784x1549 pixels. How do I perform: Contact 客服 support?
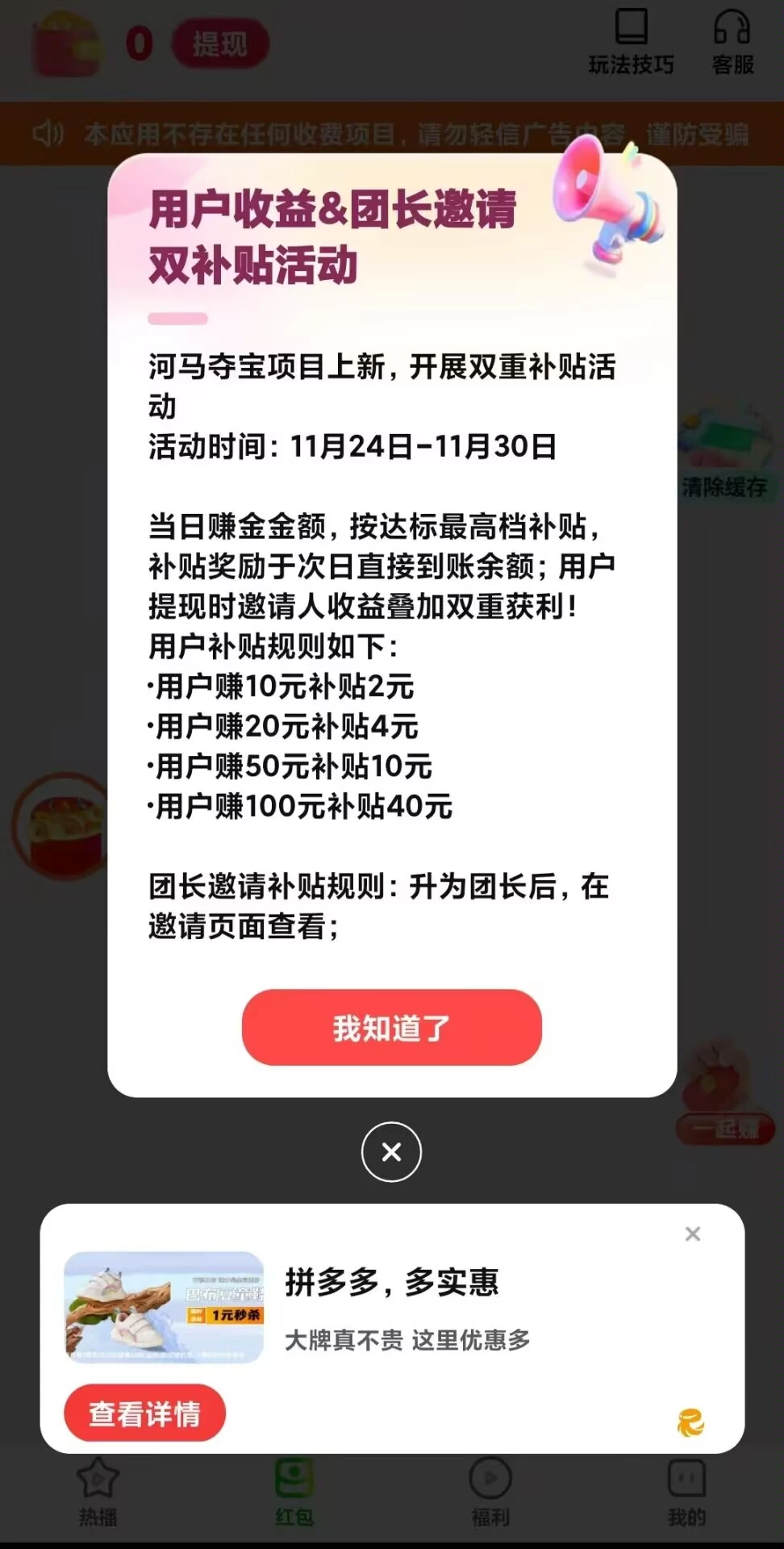point(732,42)
